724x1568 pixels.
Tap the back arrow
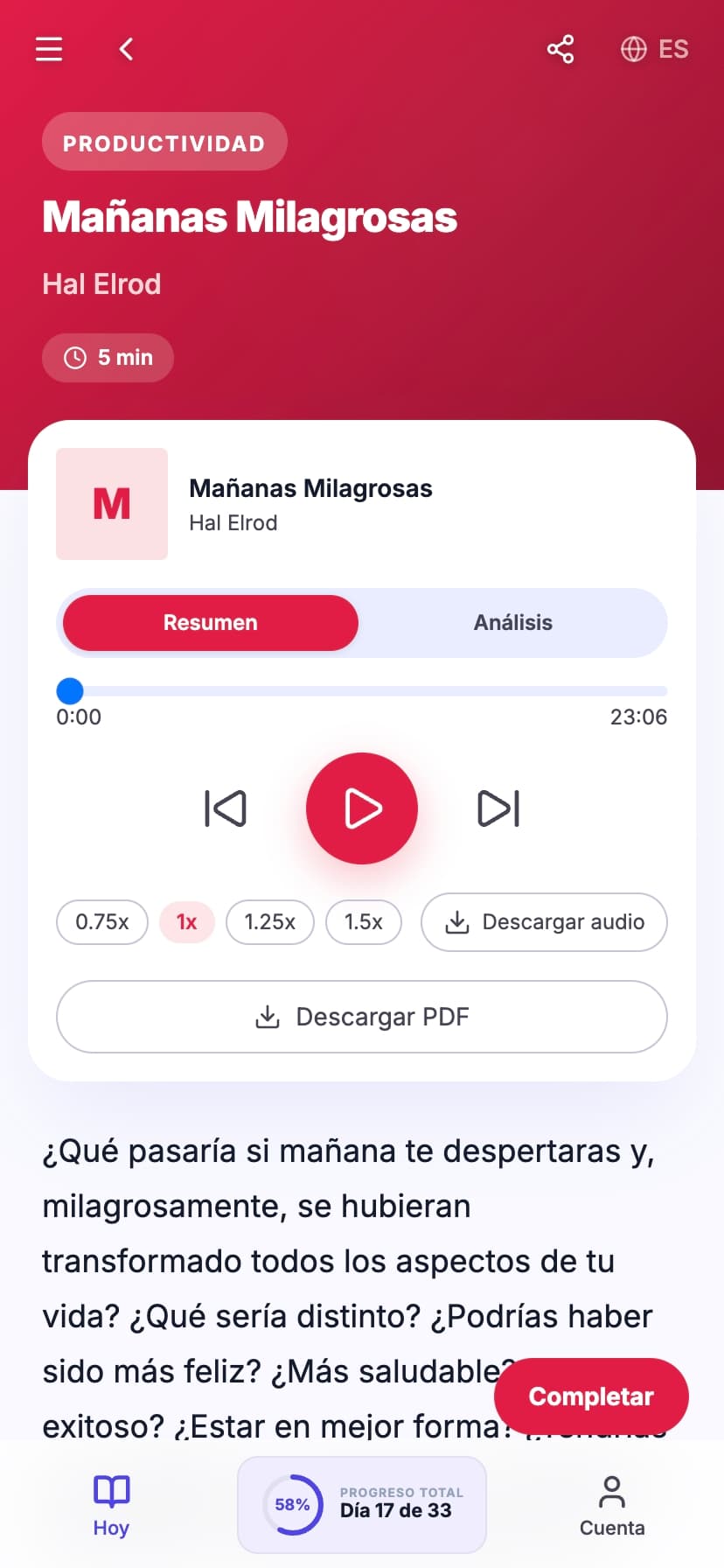click(x=126, y=49)
